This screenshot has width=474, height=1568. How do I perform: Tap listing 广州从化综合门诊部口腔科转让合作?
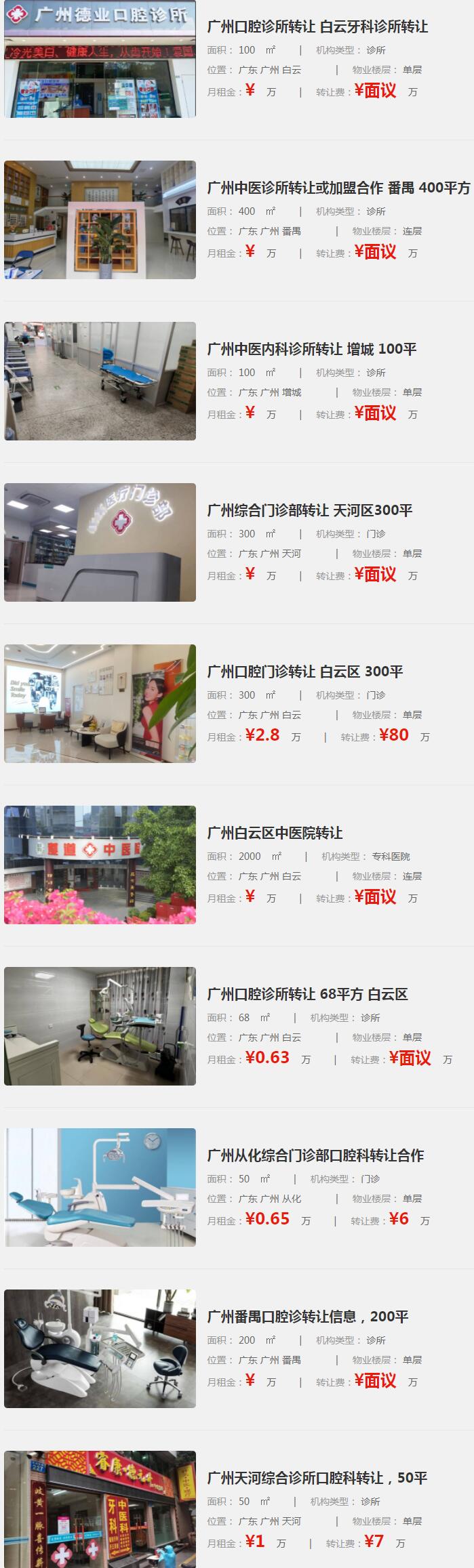click(315, 1156)
